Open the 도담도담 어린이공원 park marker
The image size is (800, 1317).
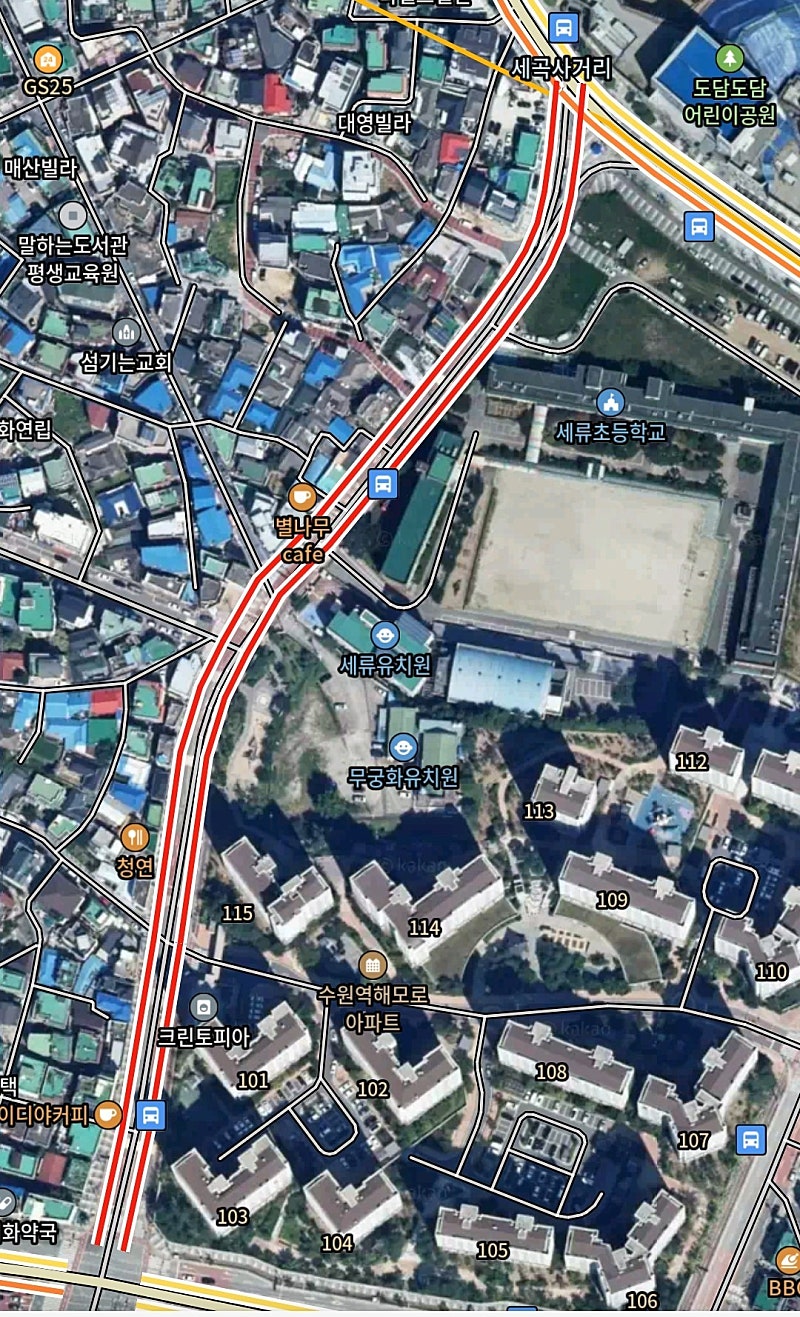(x=730, y=57)
